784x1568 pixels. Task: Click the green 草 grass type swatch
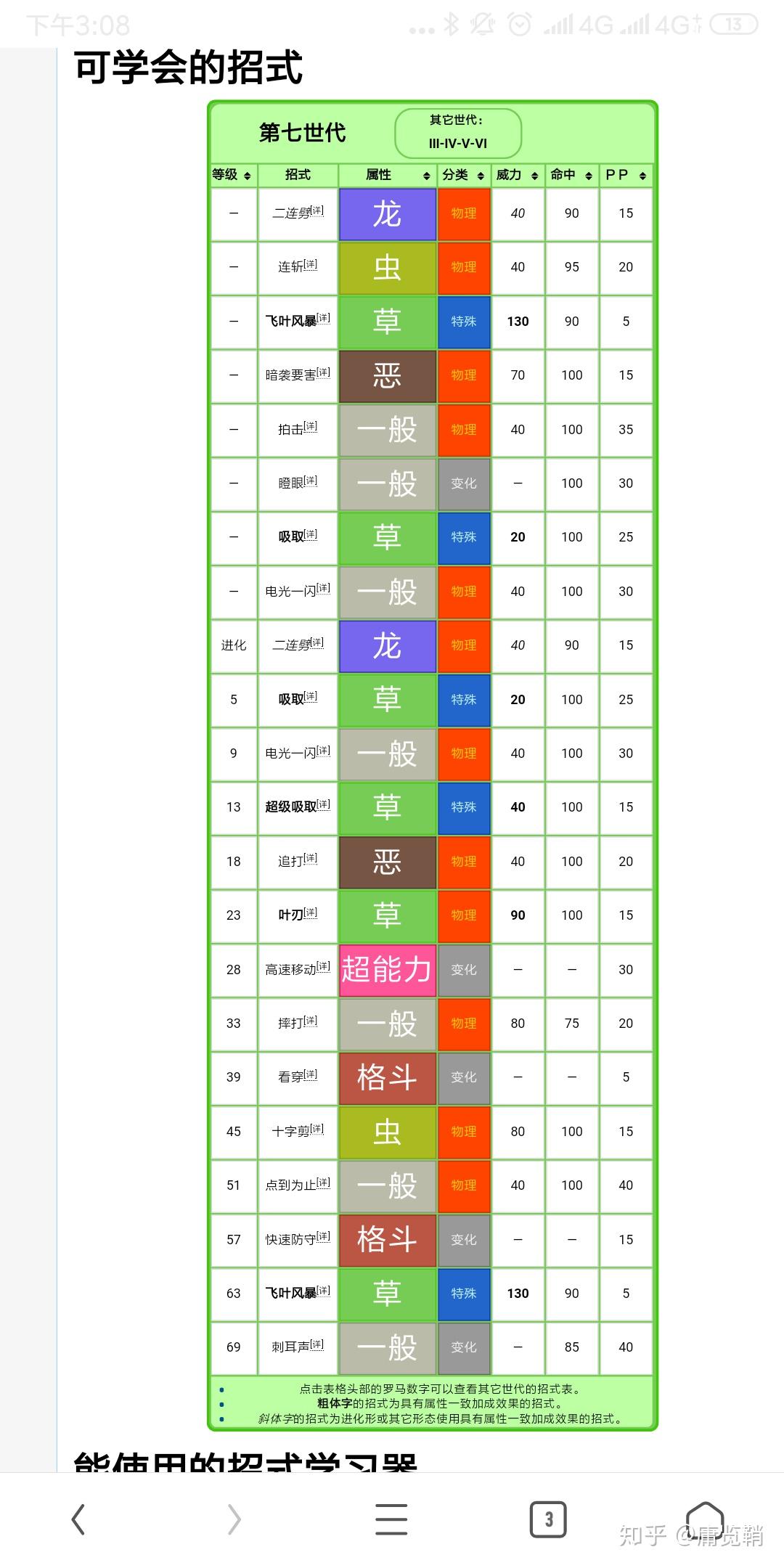pyautogui.click(x=387, y=321)
